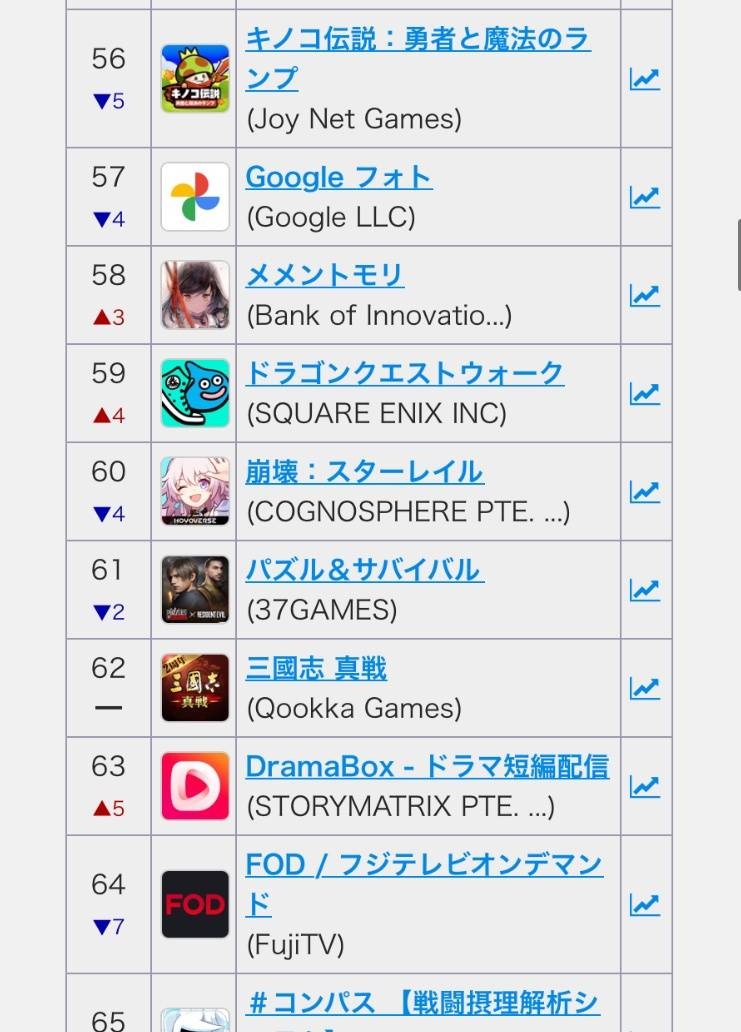The image size is (741, 1032).
Task: Open 崩壊：スターレイル link
Action: tap(364, 471)
